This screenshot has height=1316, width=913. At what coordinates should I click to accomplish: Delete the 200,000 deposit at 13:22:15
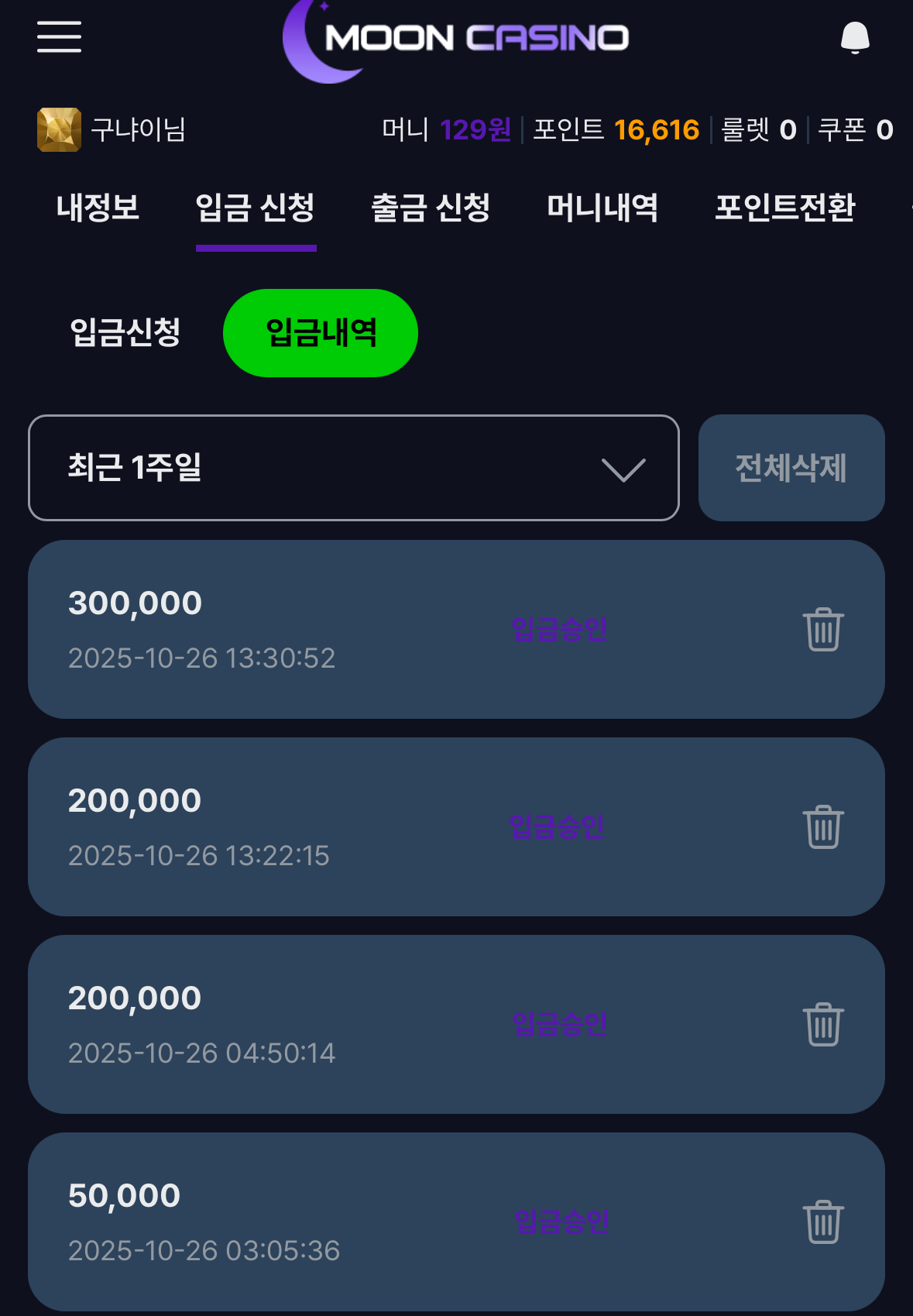pos(823,826)
